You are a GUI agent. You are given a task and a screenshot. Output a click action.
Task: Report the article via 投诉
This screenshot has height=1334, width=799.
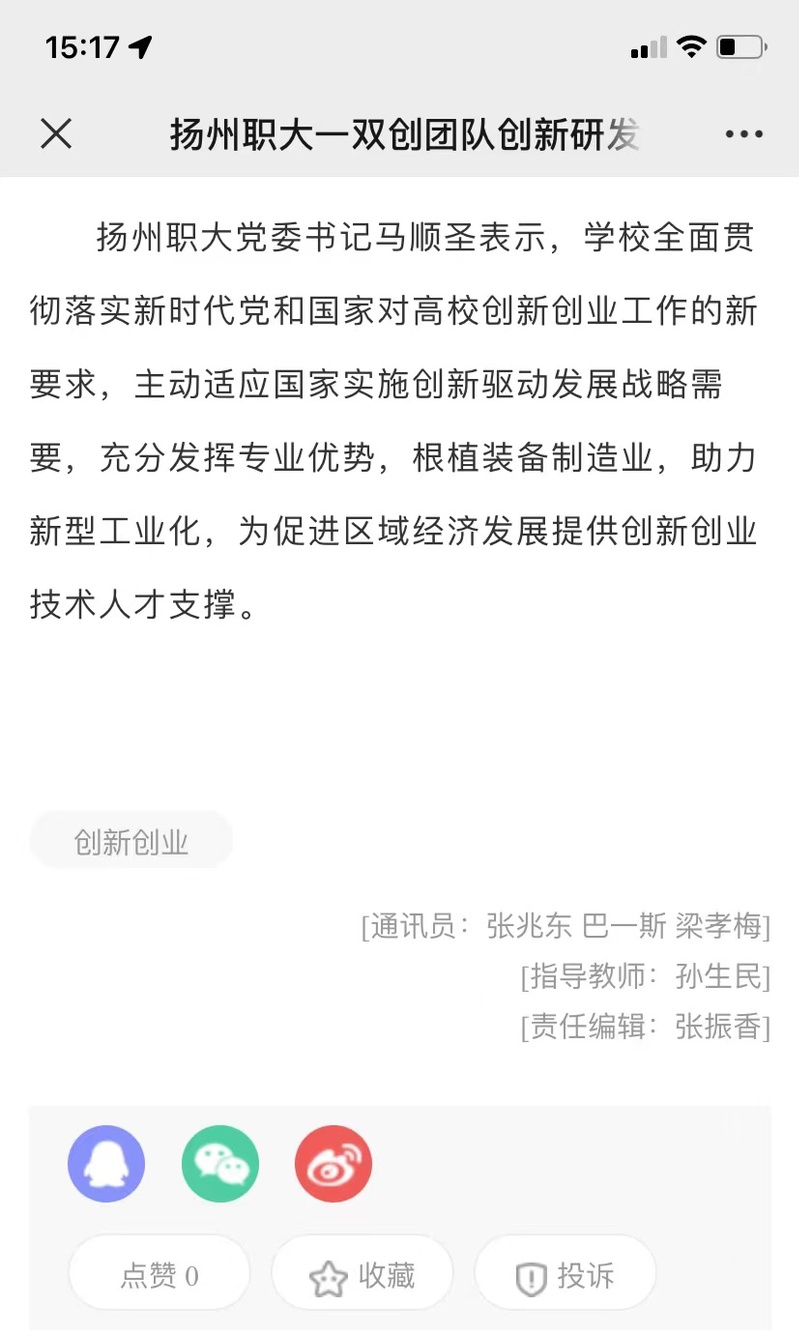565,1276
